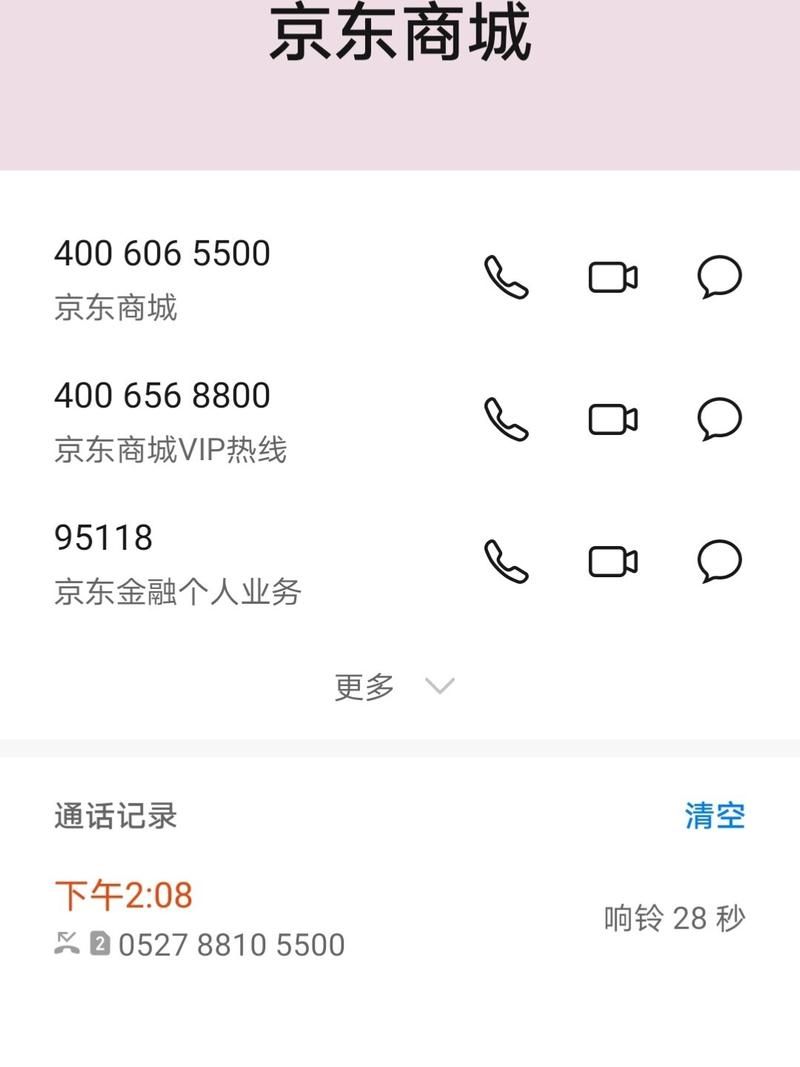
Task: Dial the 京东商城VIP热线 number 400 656 8800
Action: point(506,419)
